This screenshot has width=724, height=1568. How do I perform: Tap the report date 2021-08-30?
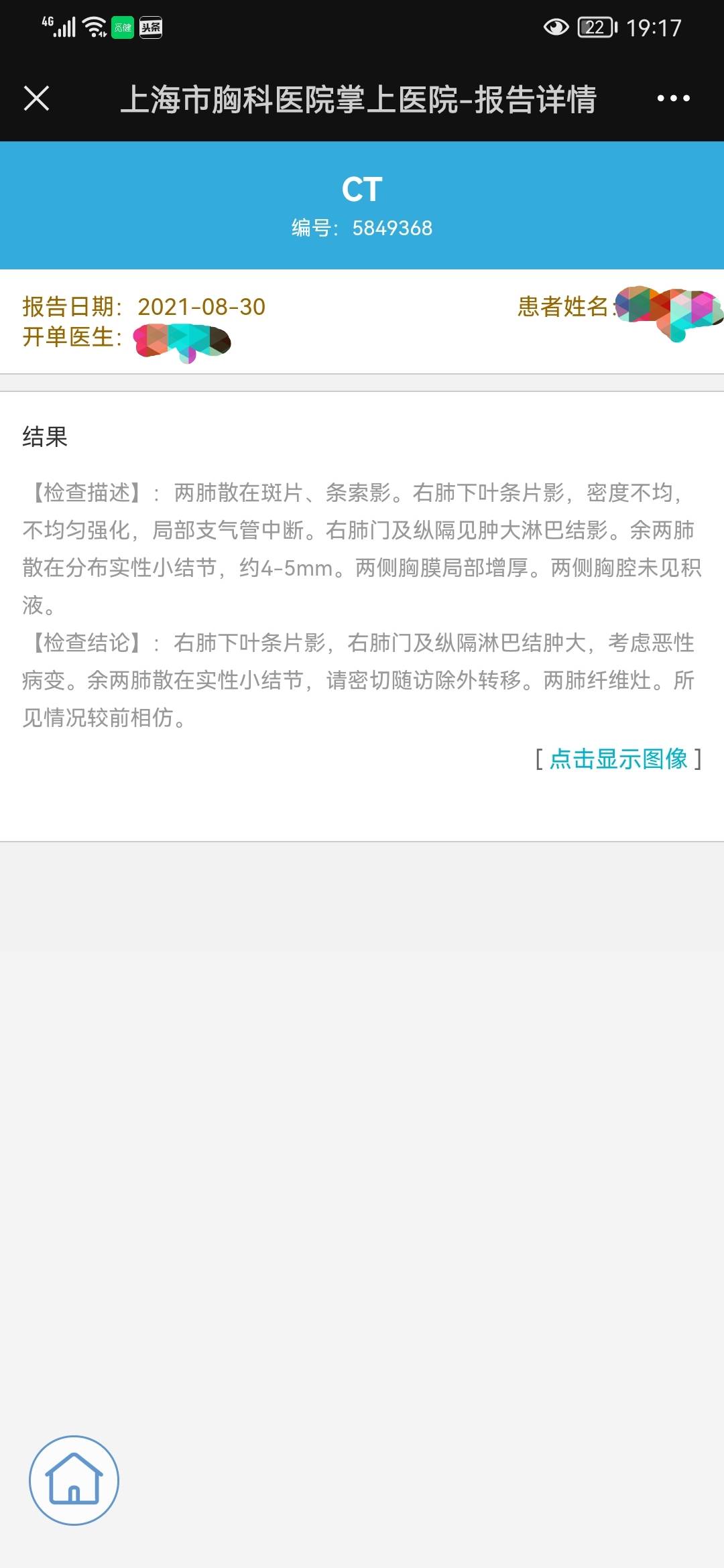point(201,307)
